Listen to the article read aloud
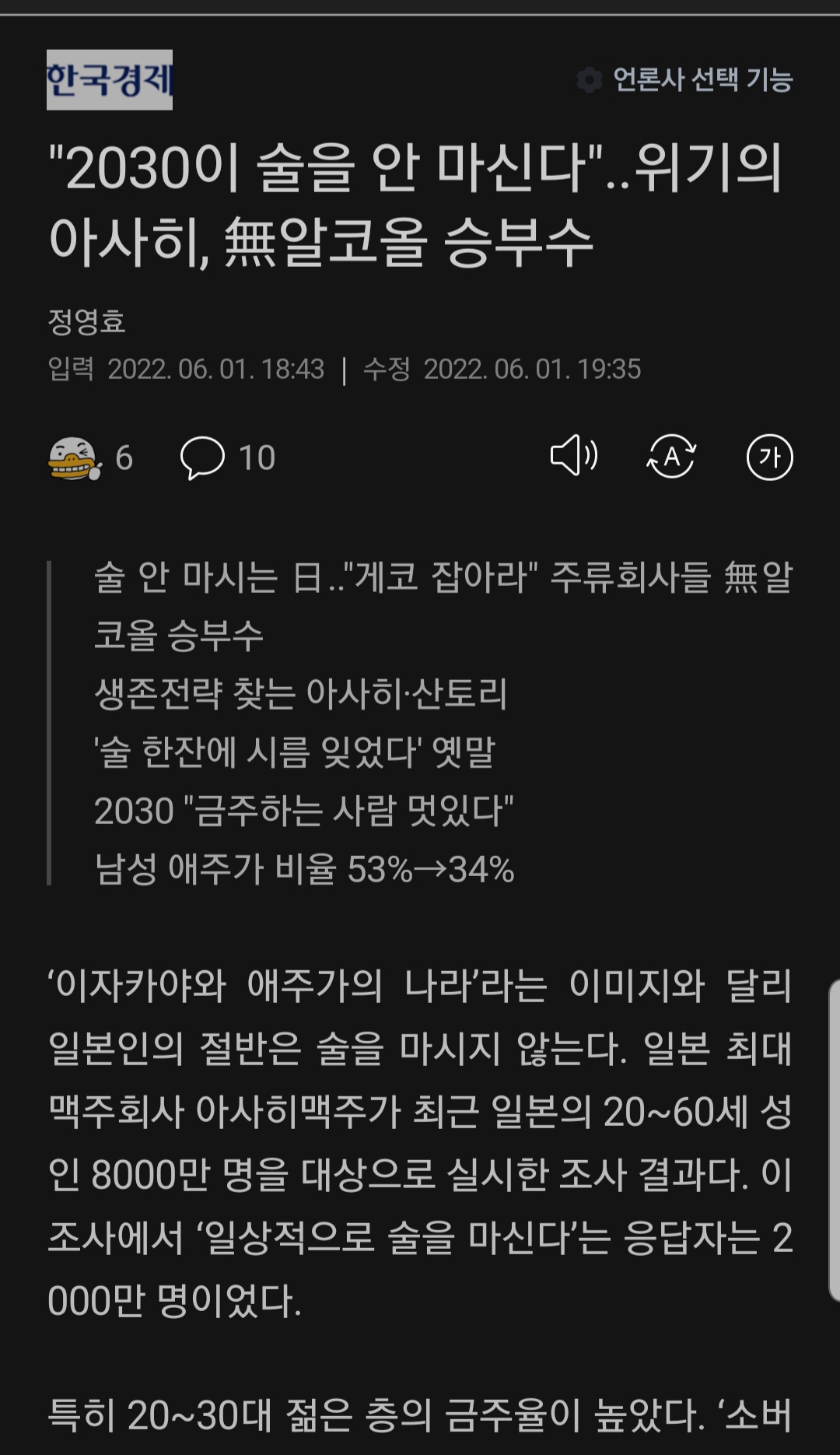Screen dimensions: 840x1455 (574, 456)
